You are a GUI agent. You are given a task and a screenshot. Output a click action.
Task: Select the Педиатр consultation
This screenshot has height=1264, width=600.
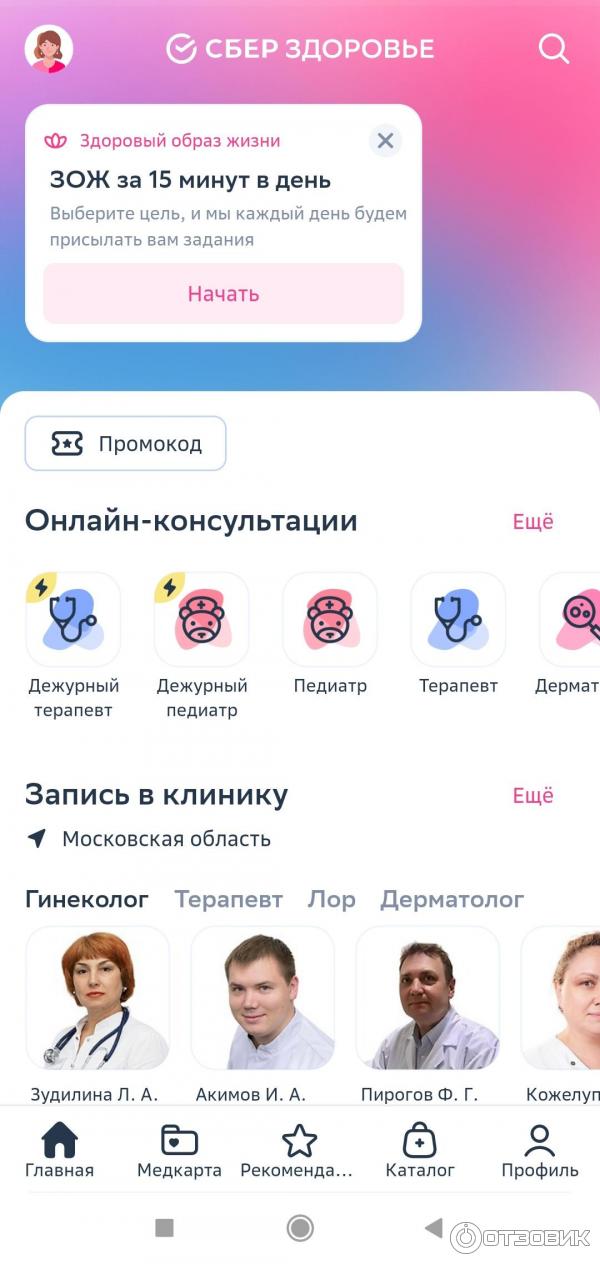pos(330,620)
